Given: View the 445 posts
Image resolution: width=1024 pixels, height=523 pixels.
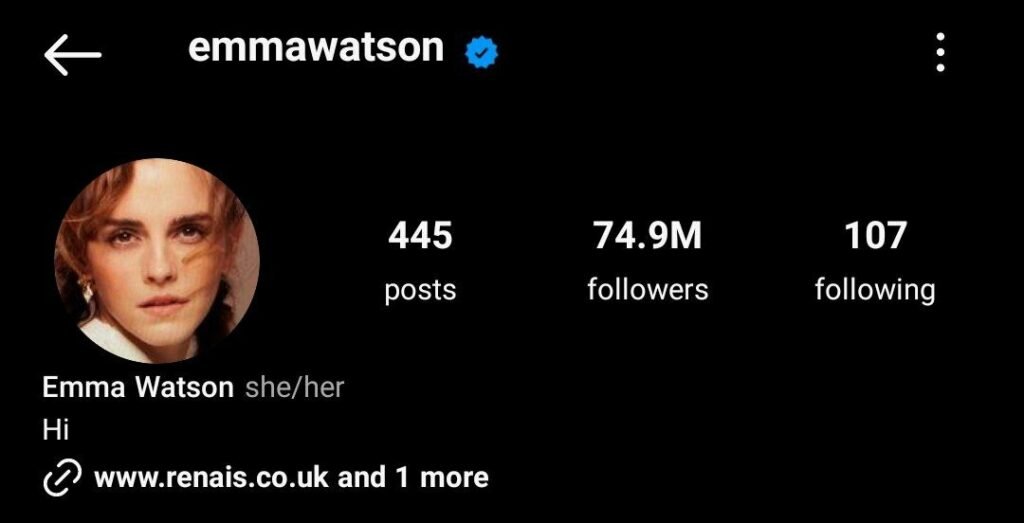Looking at the screenshot, I should coord(420,261).
